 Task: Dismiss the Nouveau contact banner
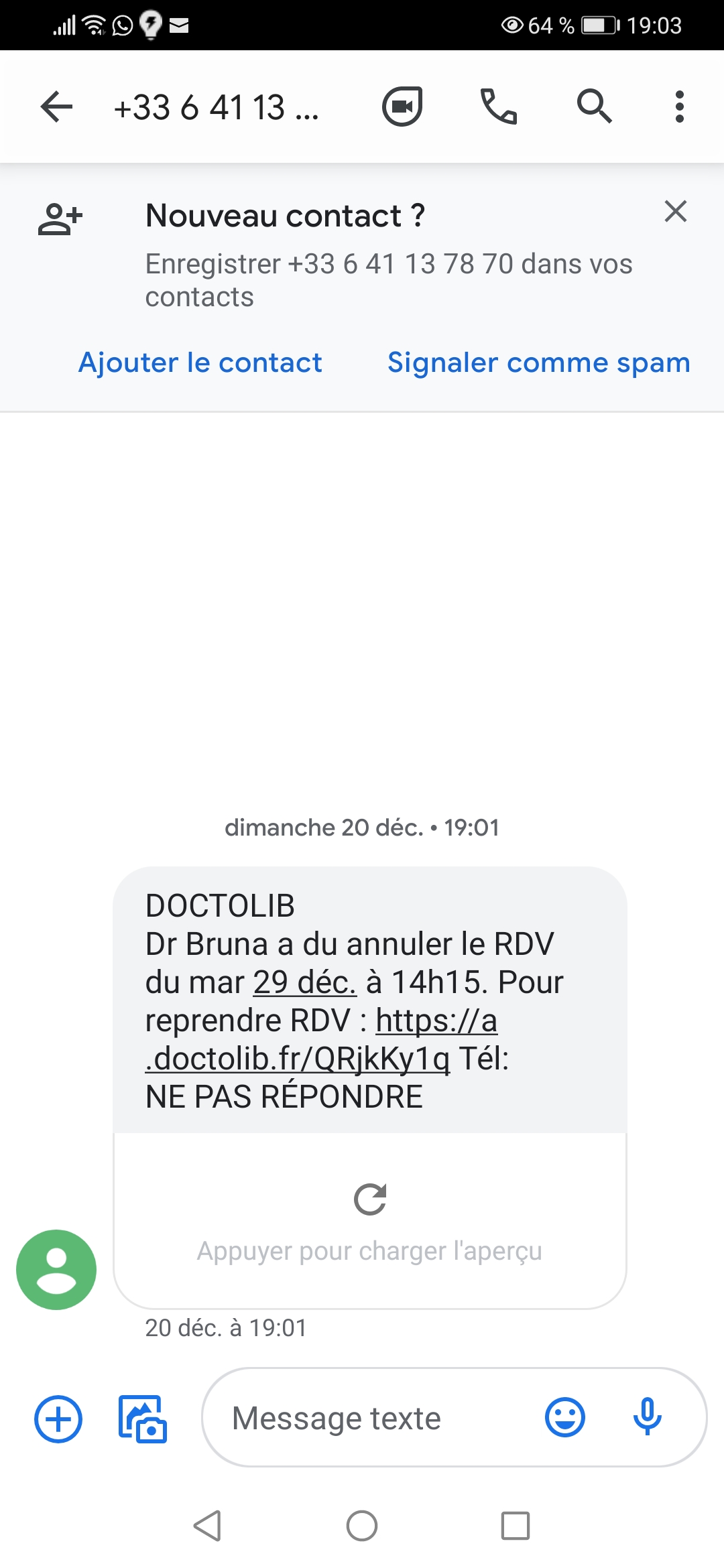point(675,211)
